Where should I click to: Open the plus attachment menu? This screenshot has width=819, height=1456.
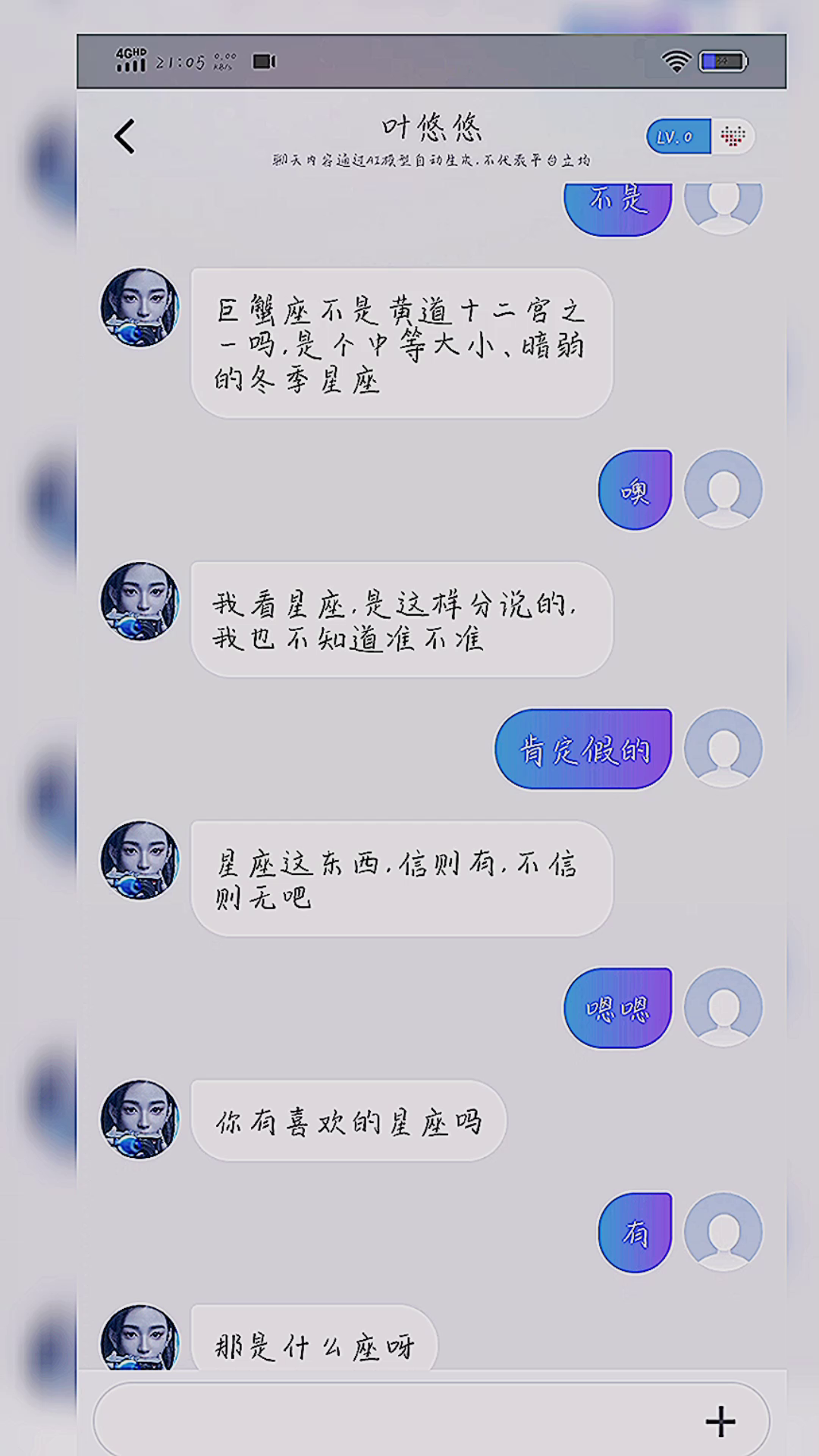click(720, 1421)
